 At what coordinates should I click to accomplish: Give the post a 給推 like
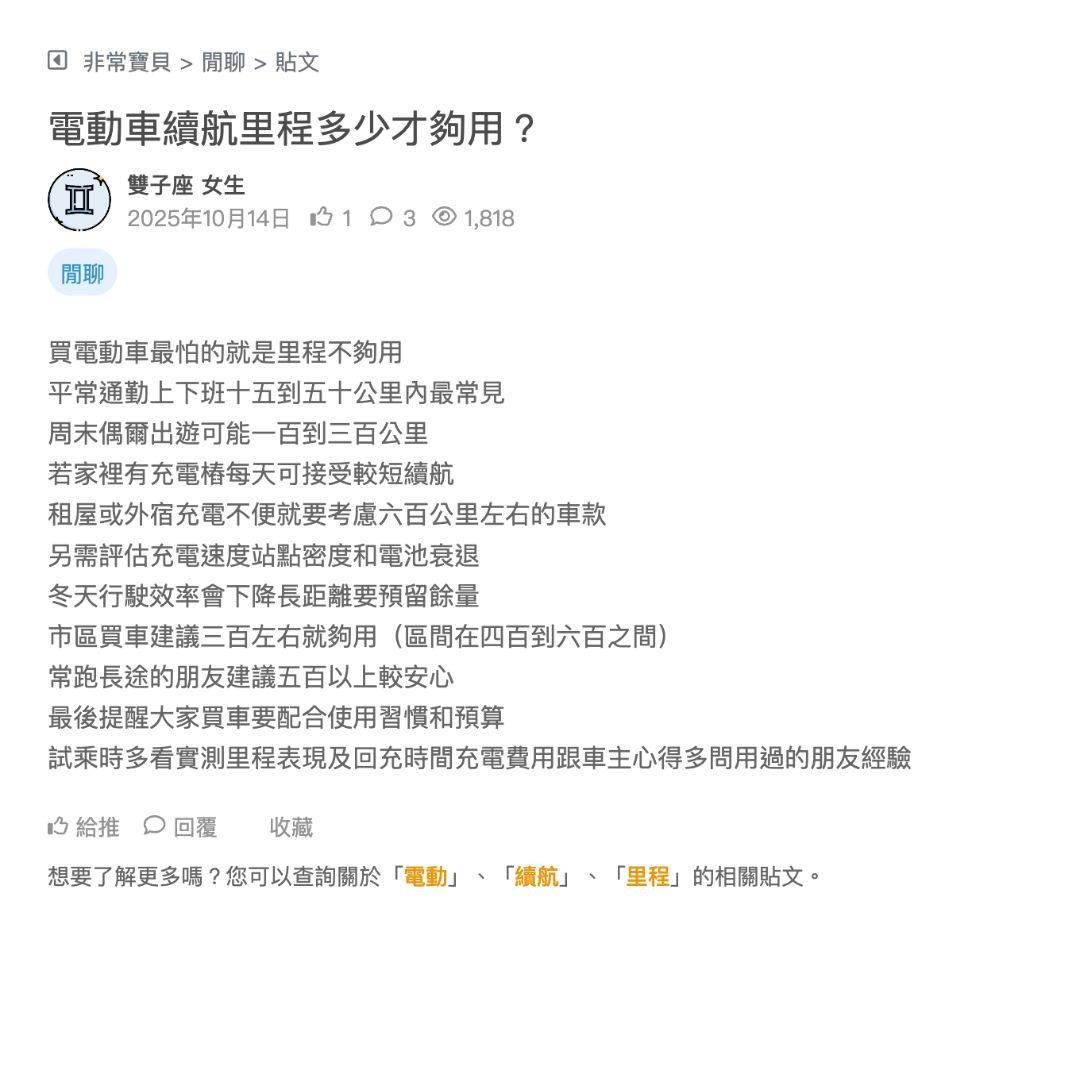(x=84, y=827)
